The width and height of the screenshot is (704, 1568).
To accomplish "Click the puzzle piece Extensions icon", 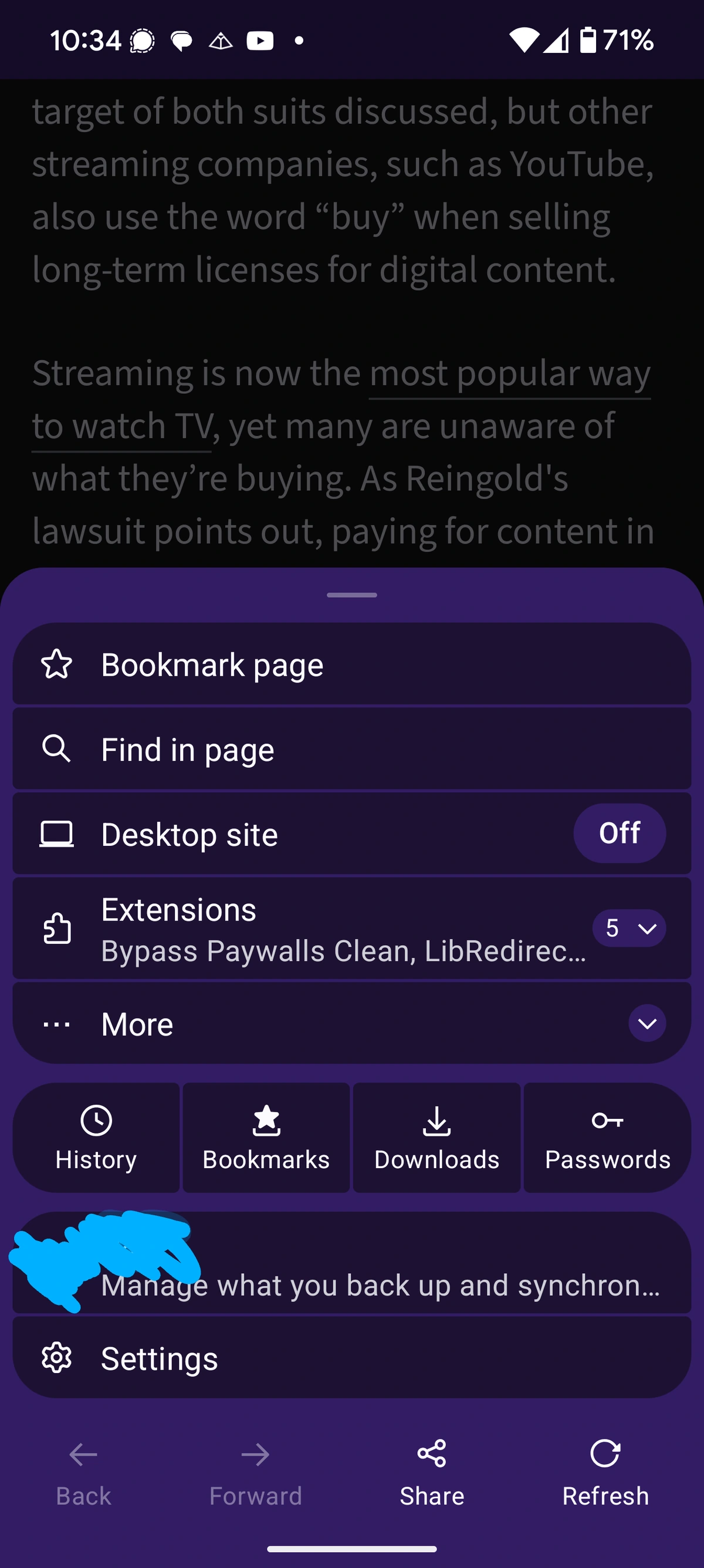I will [56, 928].
